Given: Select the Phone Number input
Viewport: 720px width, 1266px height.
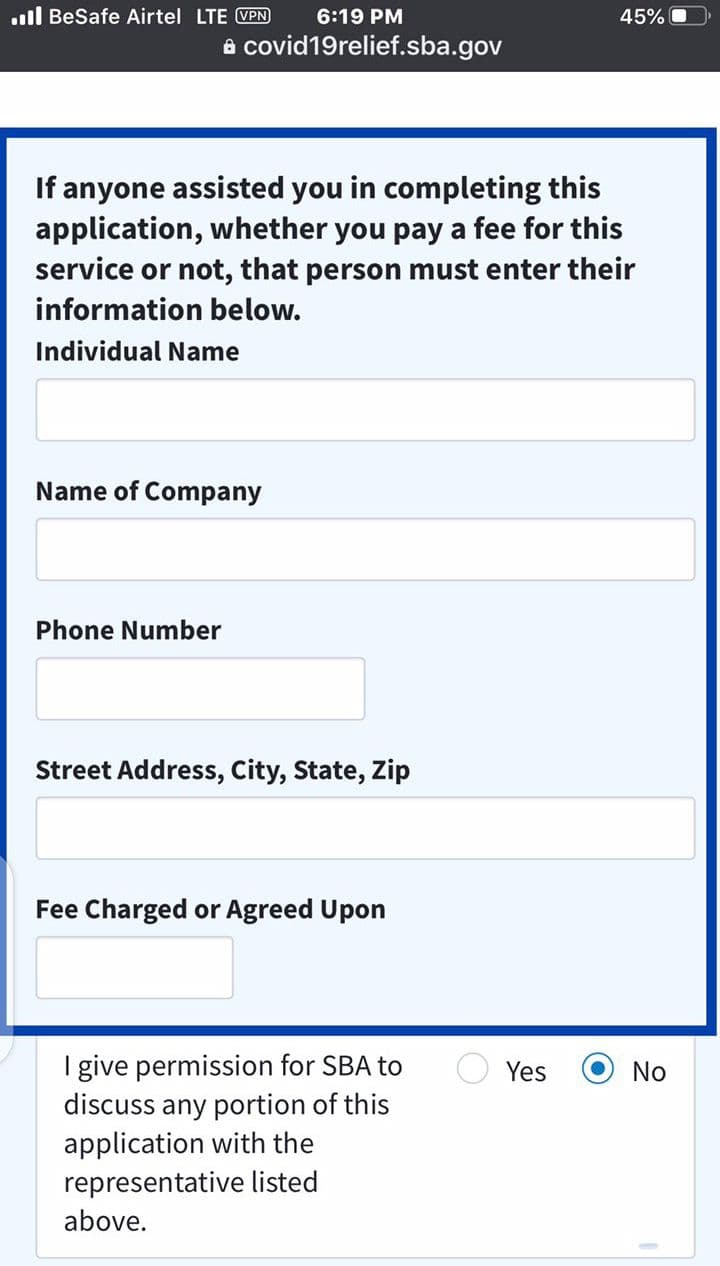Looking at the screenshot, I should (x=200, y=688).
